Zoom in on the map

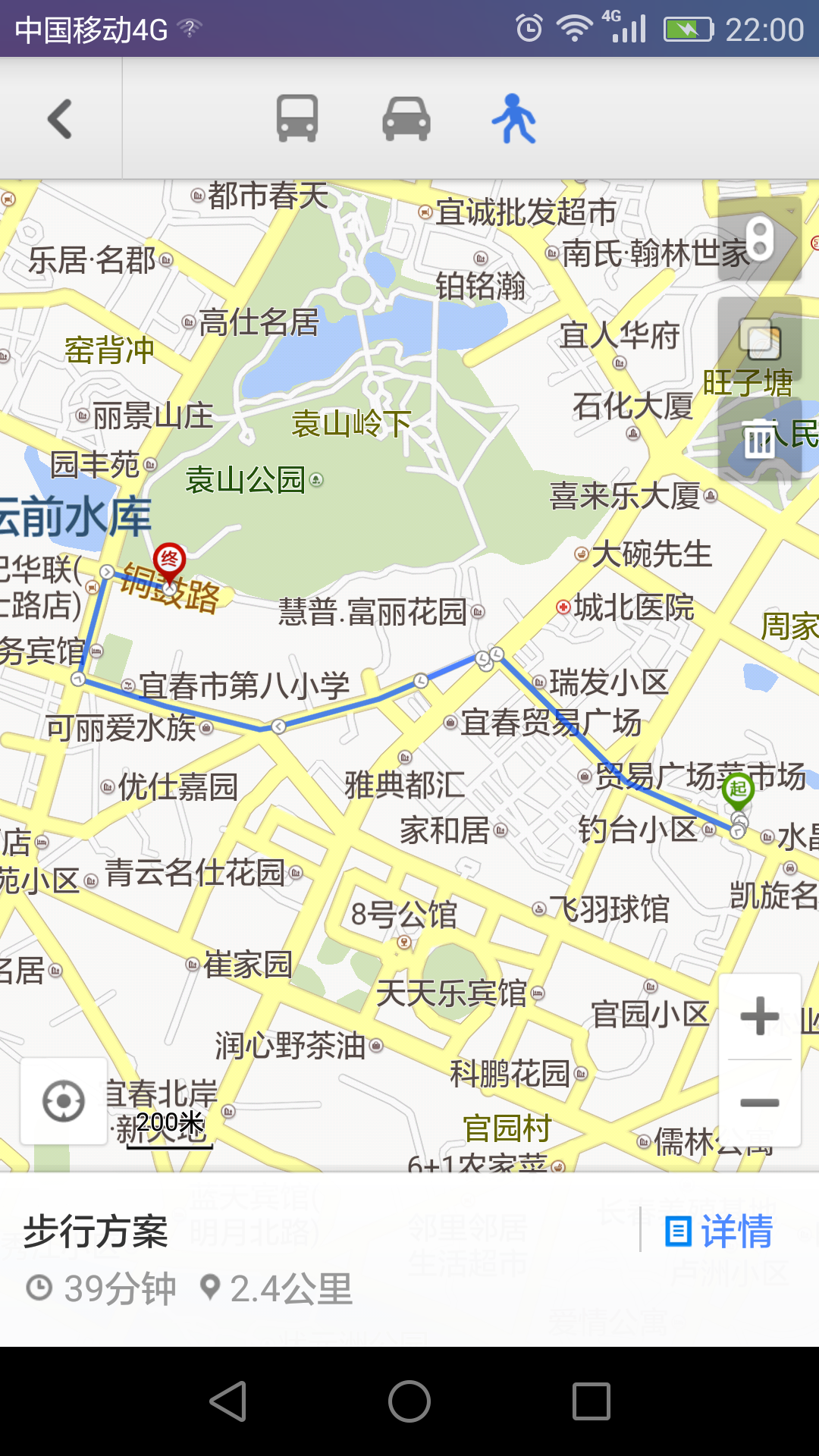(760, 1015)
